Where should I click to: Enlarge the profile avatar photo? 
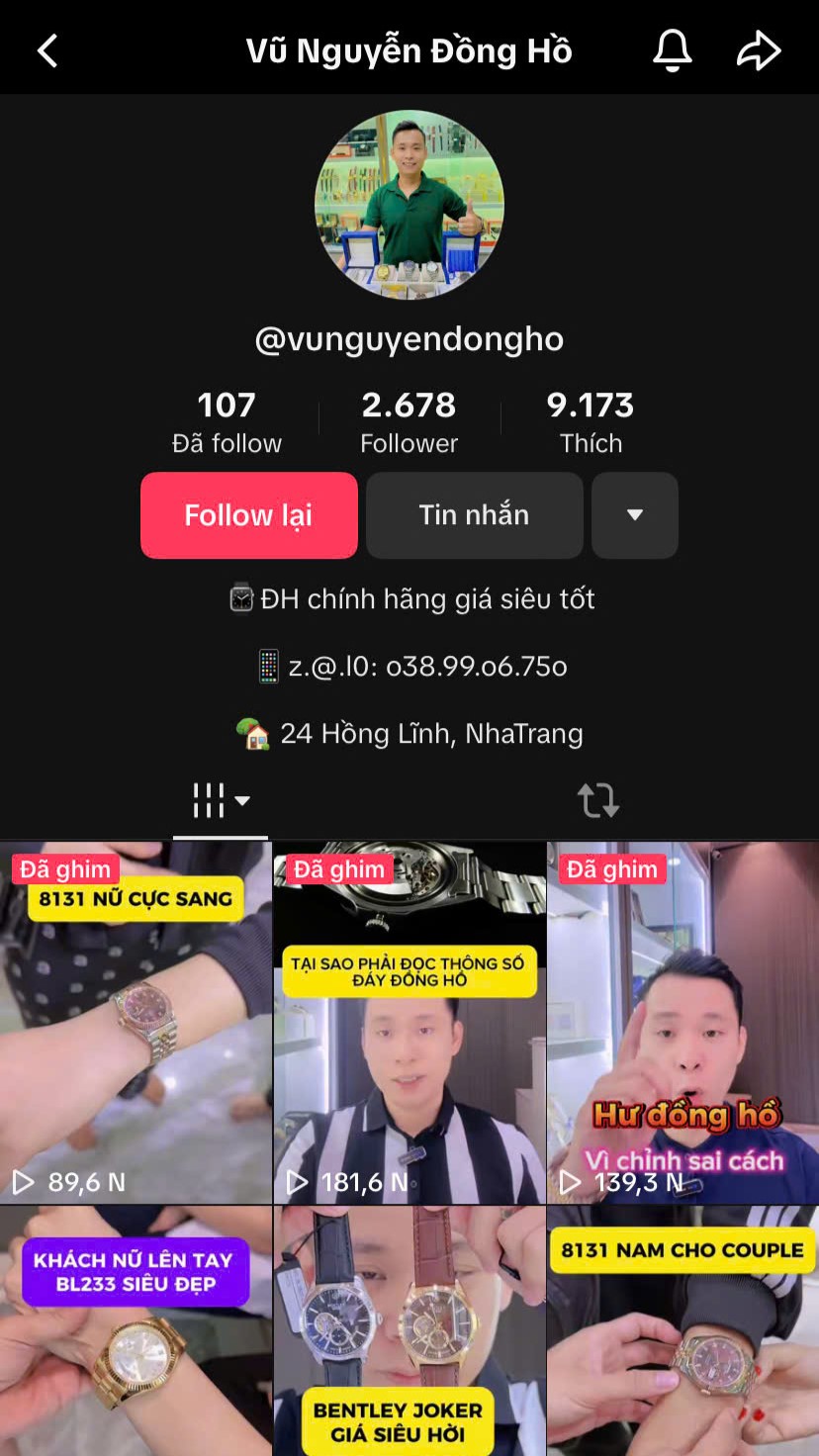point(409,205)
